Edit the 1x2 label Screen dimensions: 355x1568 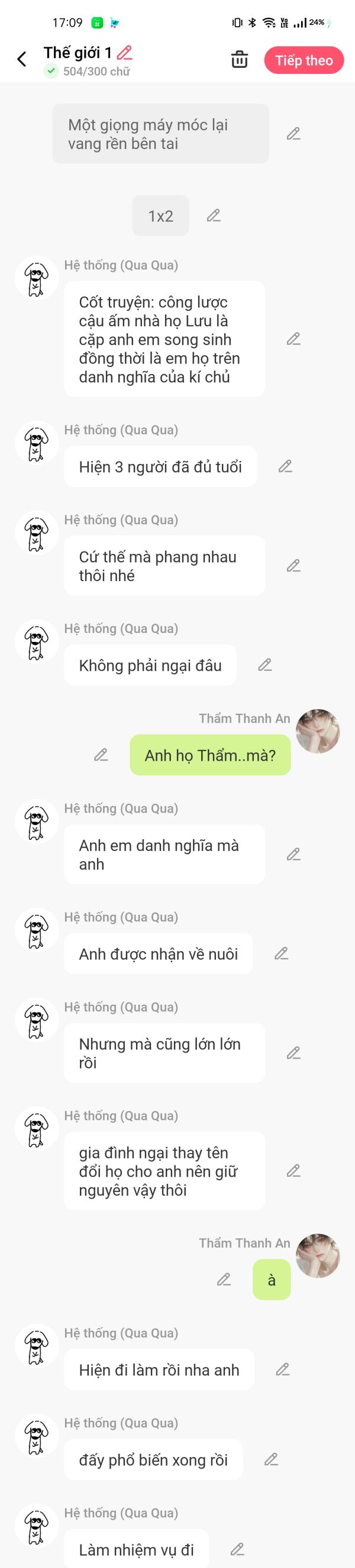click(214, 216)
